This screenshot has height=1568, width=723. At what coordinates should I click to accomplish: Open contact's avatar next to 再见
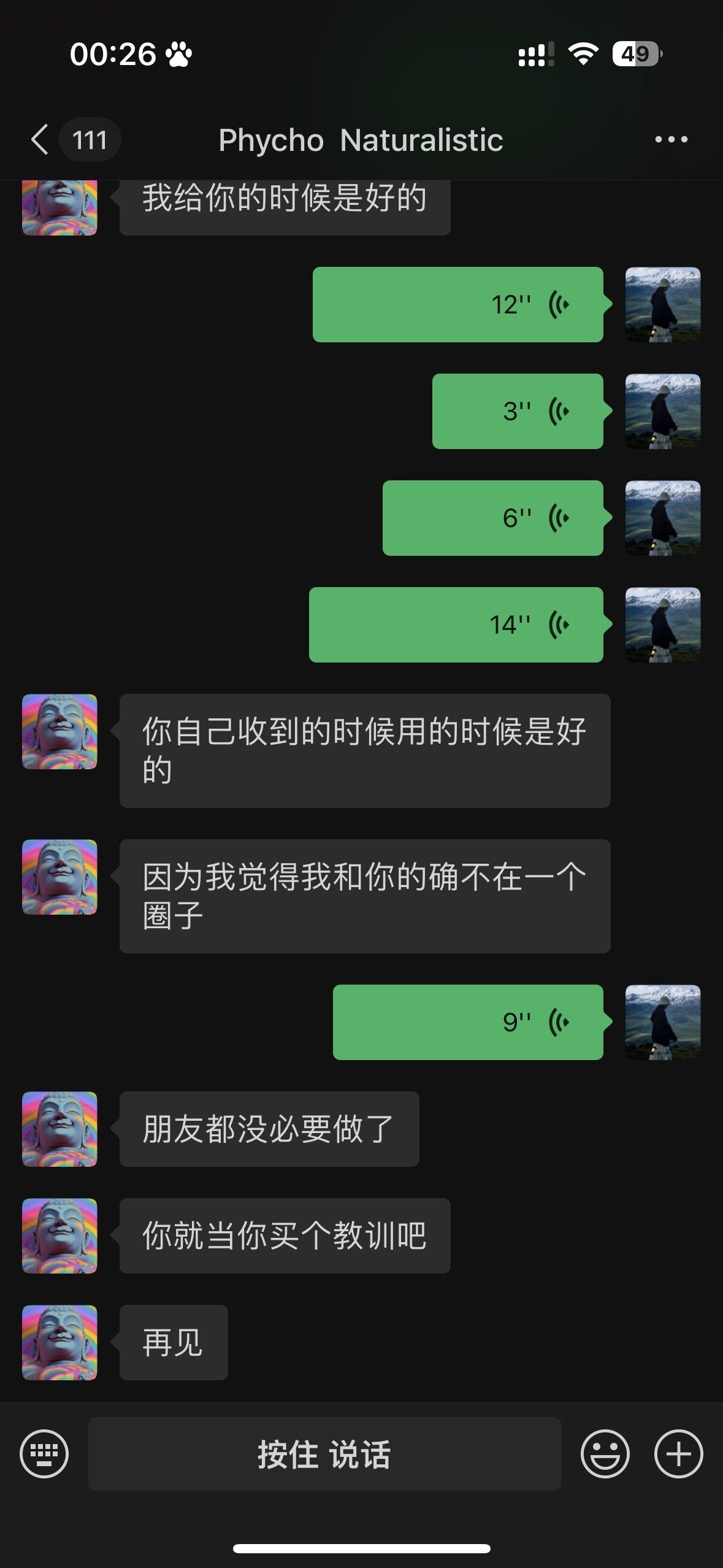[59, 1342]
